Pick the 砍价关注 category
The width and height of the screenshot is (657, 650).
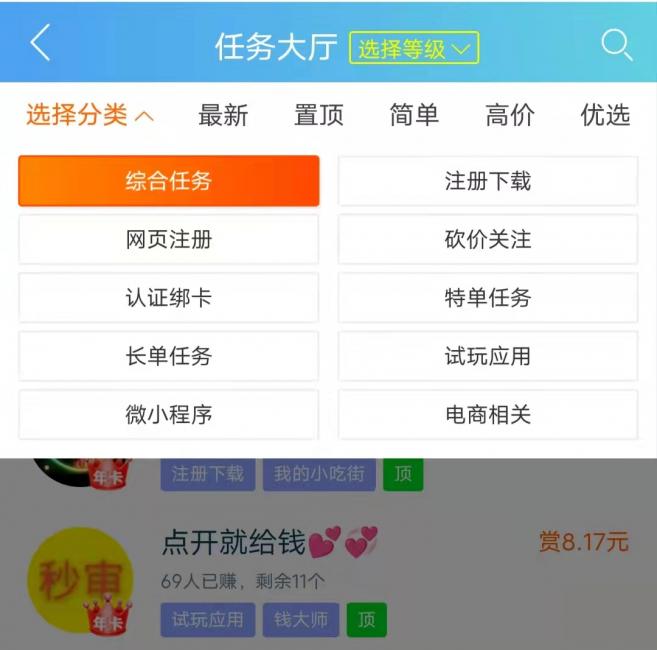click(487, 240)
